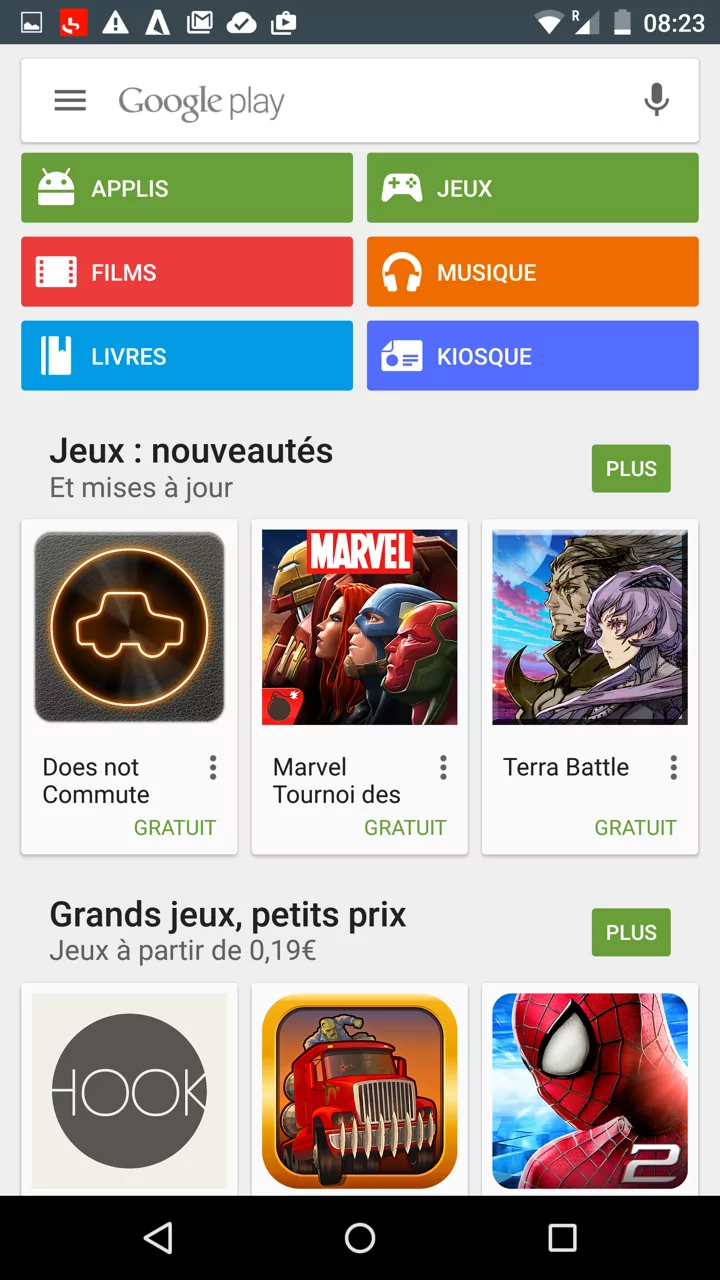Viewport: 720px width, 1280px height.
Task: Go to the FILMS section
Action: tap(187, 272)
